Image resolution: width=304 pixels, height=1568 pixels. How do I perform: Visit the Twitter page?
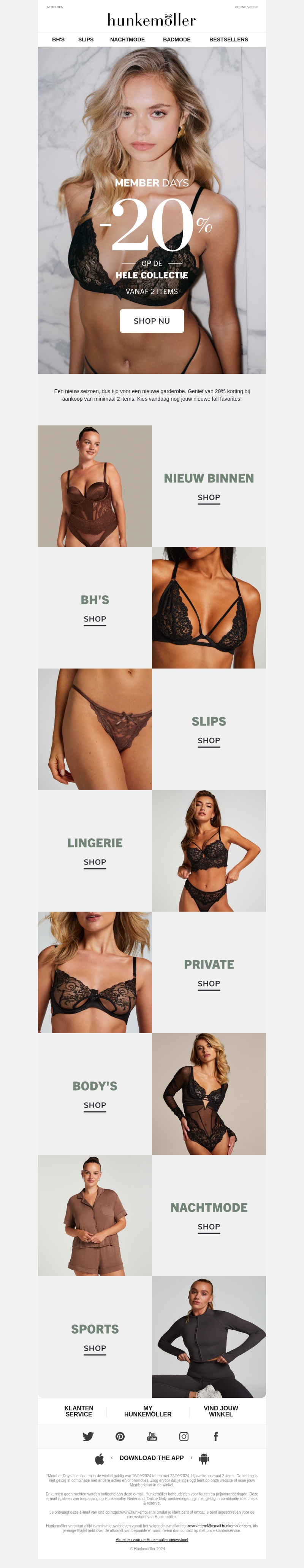coord(88,1437)
